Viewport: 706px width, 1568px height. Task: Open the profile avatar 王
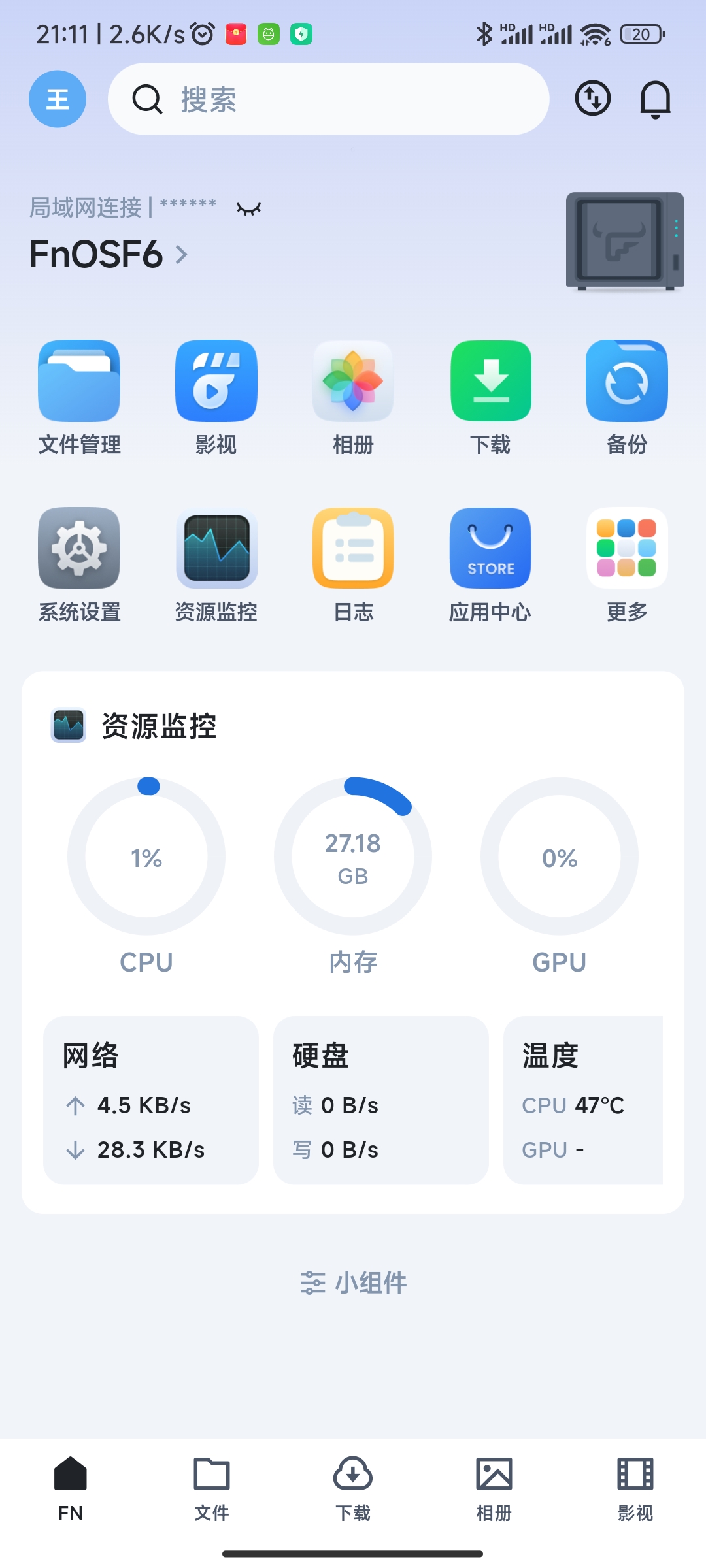(58, 99)
